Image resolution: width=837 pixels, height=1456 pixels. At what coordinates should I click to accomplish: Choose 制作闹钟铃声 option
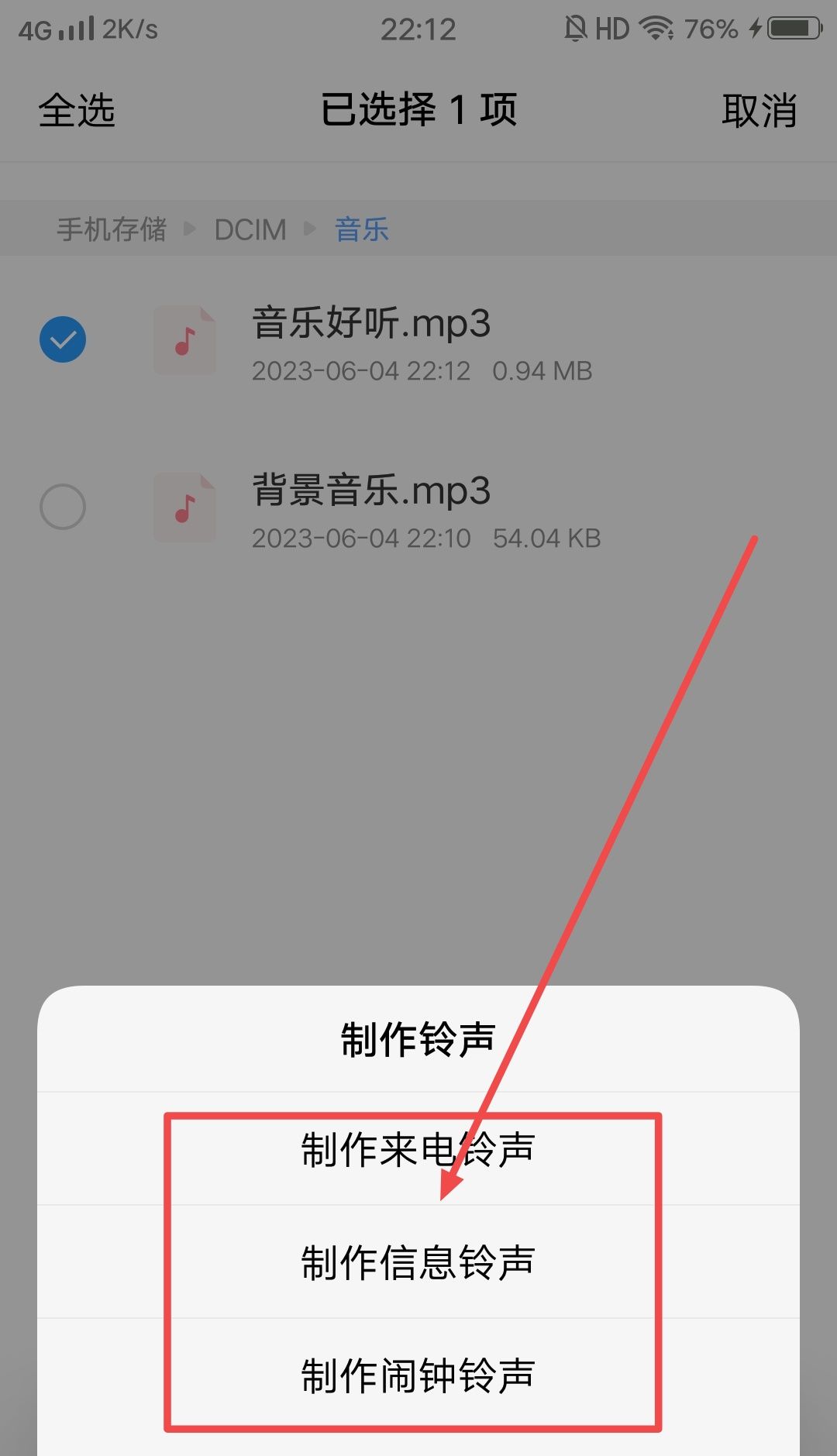pyautogui.click(x=418, y=1375)
